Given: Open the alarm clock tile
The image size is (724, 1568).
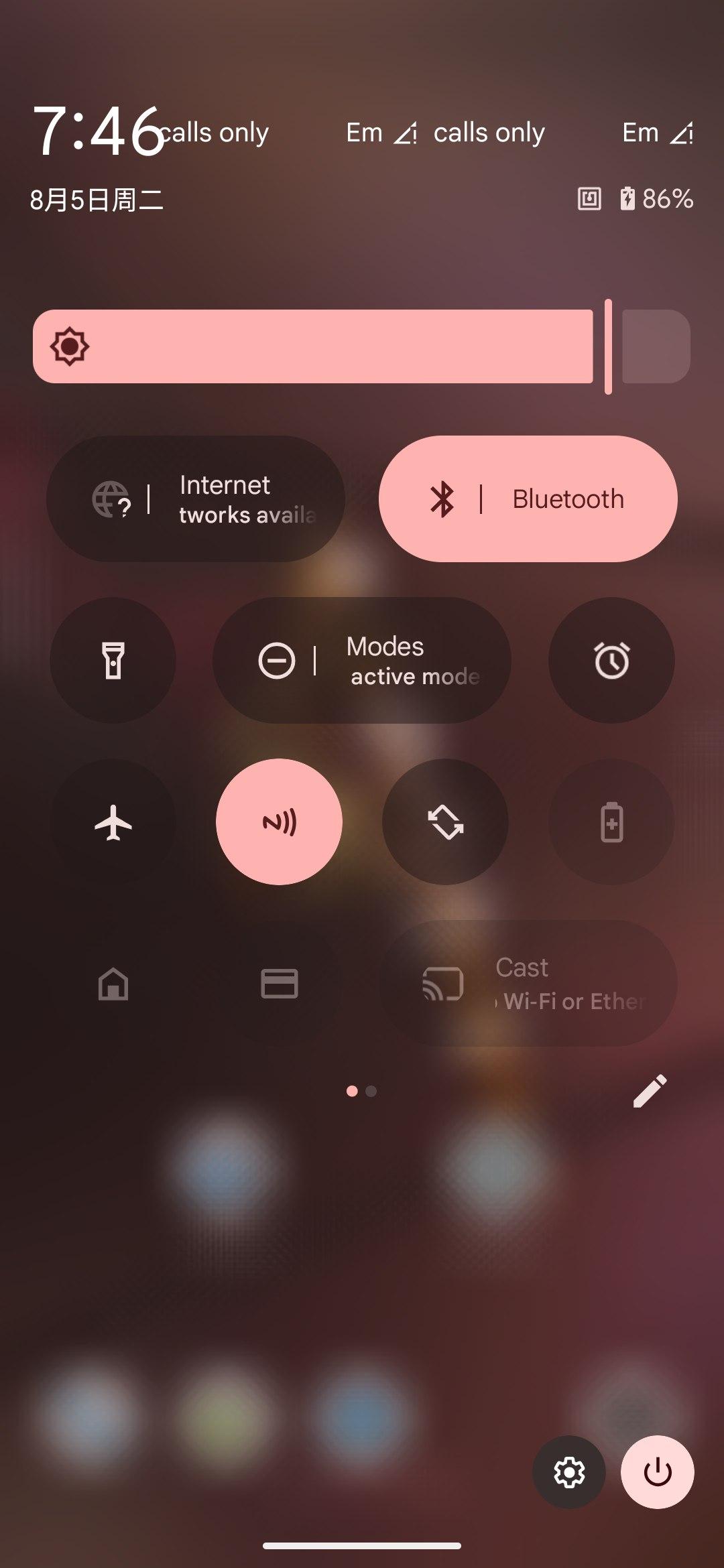Looking at the screenshot, I should point(611,661).
